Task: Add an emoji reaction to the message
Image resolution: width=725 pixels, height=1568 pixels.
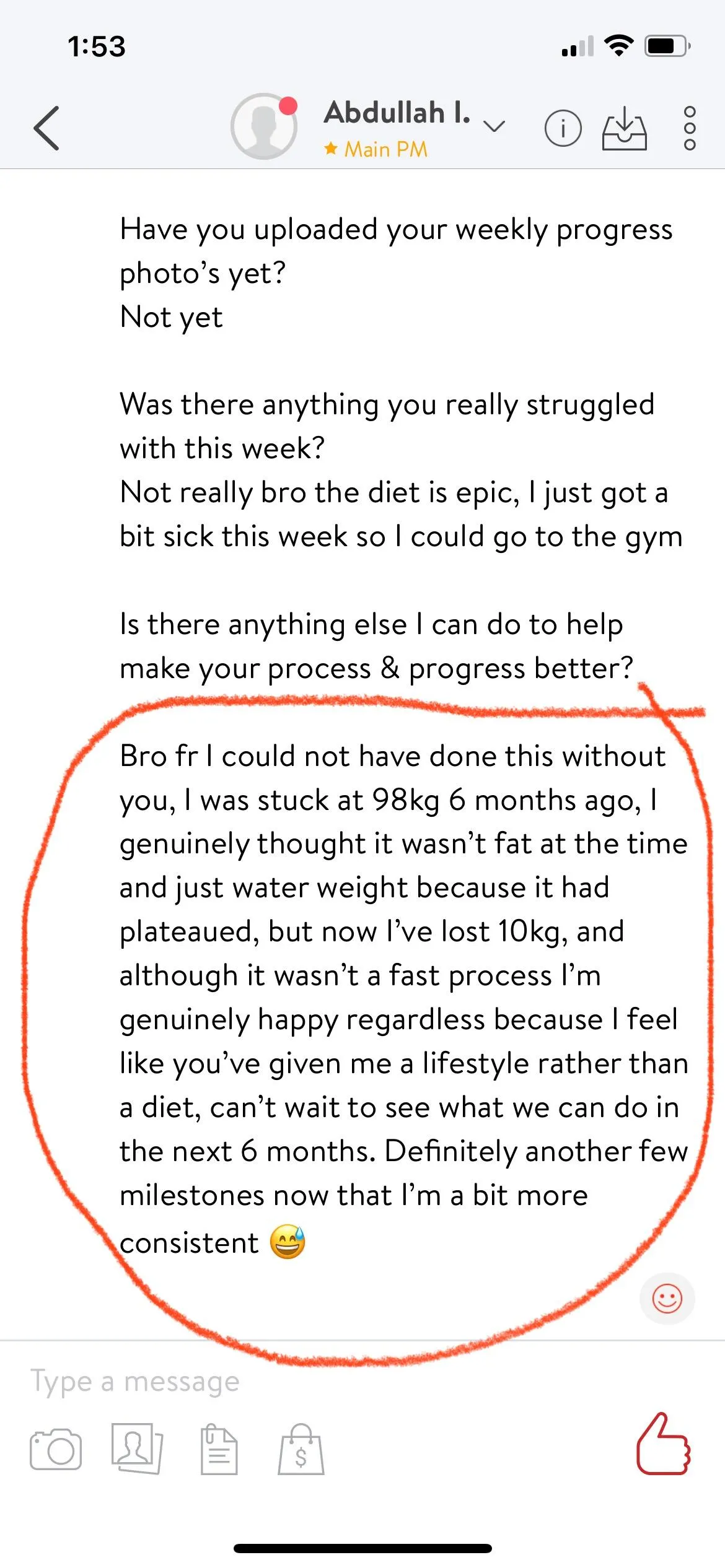Action: (x=667, y=1299)
